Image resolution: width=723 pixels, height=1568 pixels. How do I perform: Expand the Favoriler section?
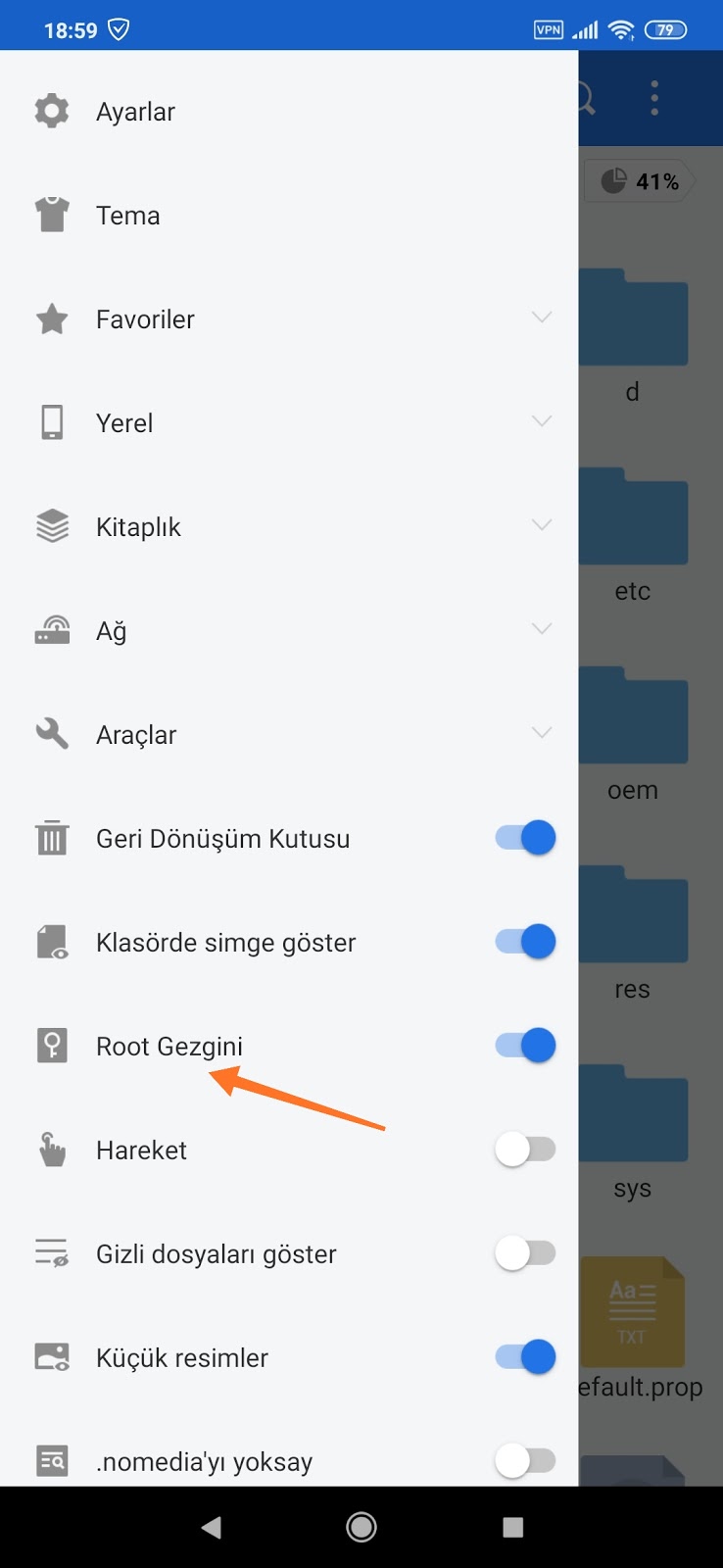click(x=289, y=319)
